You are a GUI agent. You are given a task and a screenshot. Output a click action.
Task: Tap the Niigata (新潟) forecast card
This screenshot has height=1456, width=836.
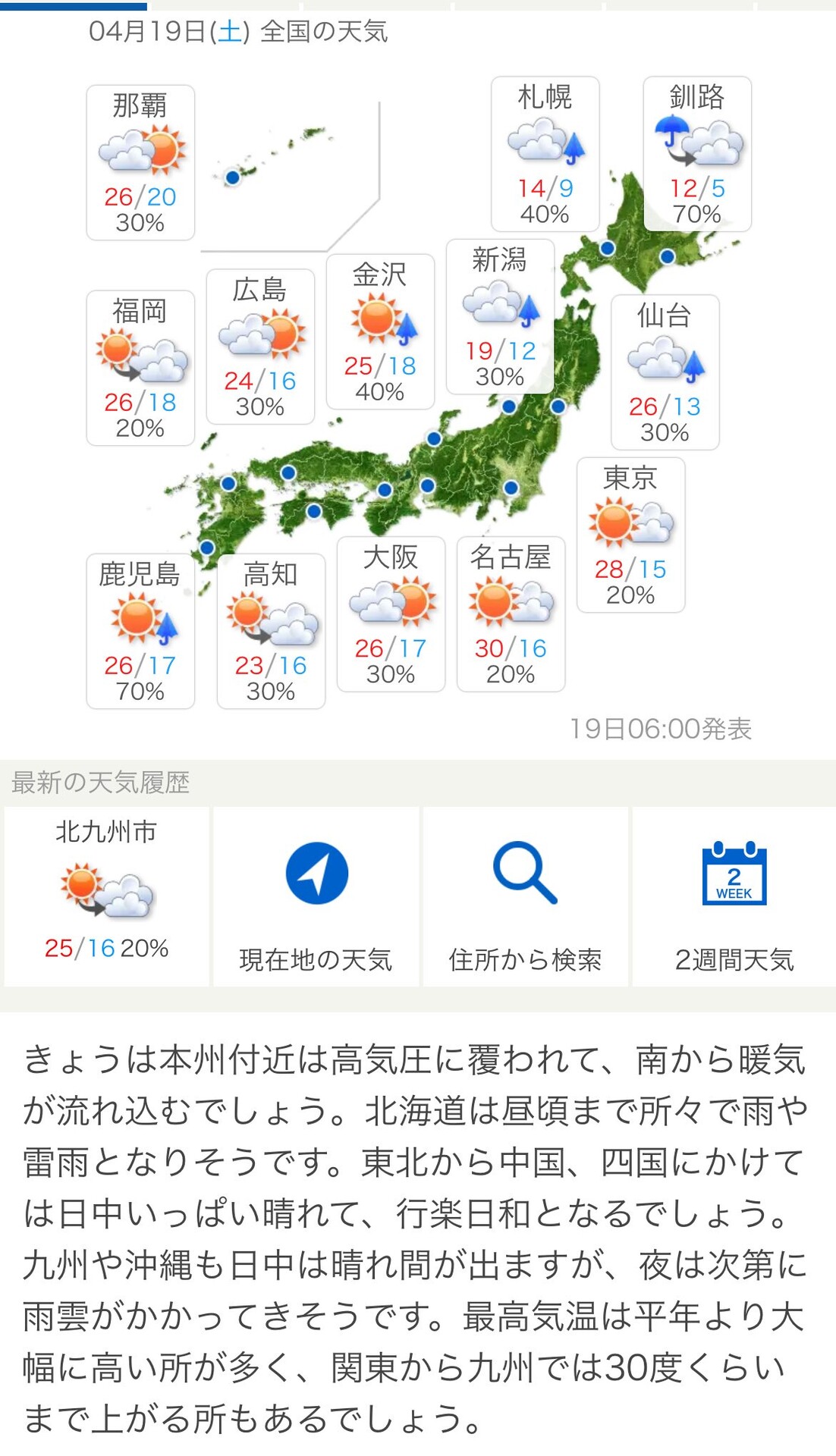tap(500, 316)
